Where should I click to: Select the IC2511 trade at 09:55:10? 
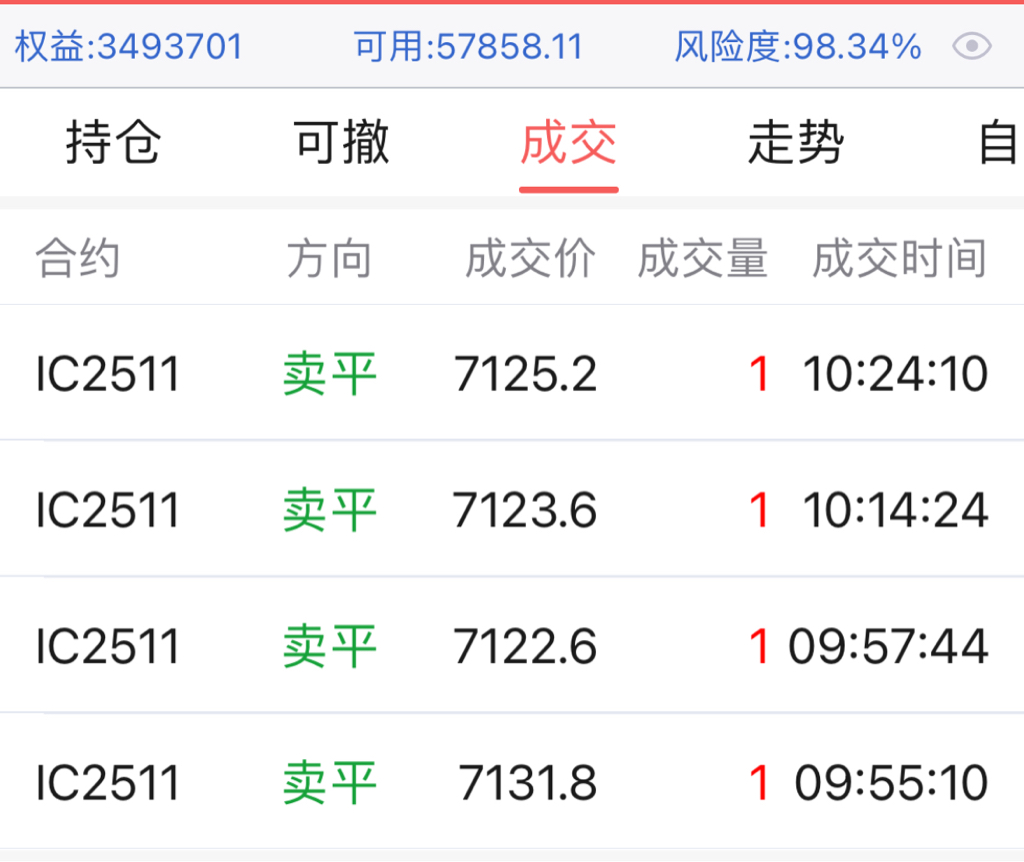[512, 782]
